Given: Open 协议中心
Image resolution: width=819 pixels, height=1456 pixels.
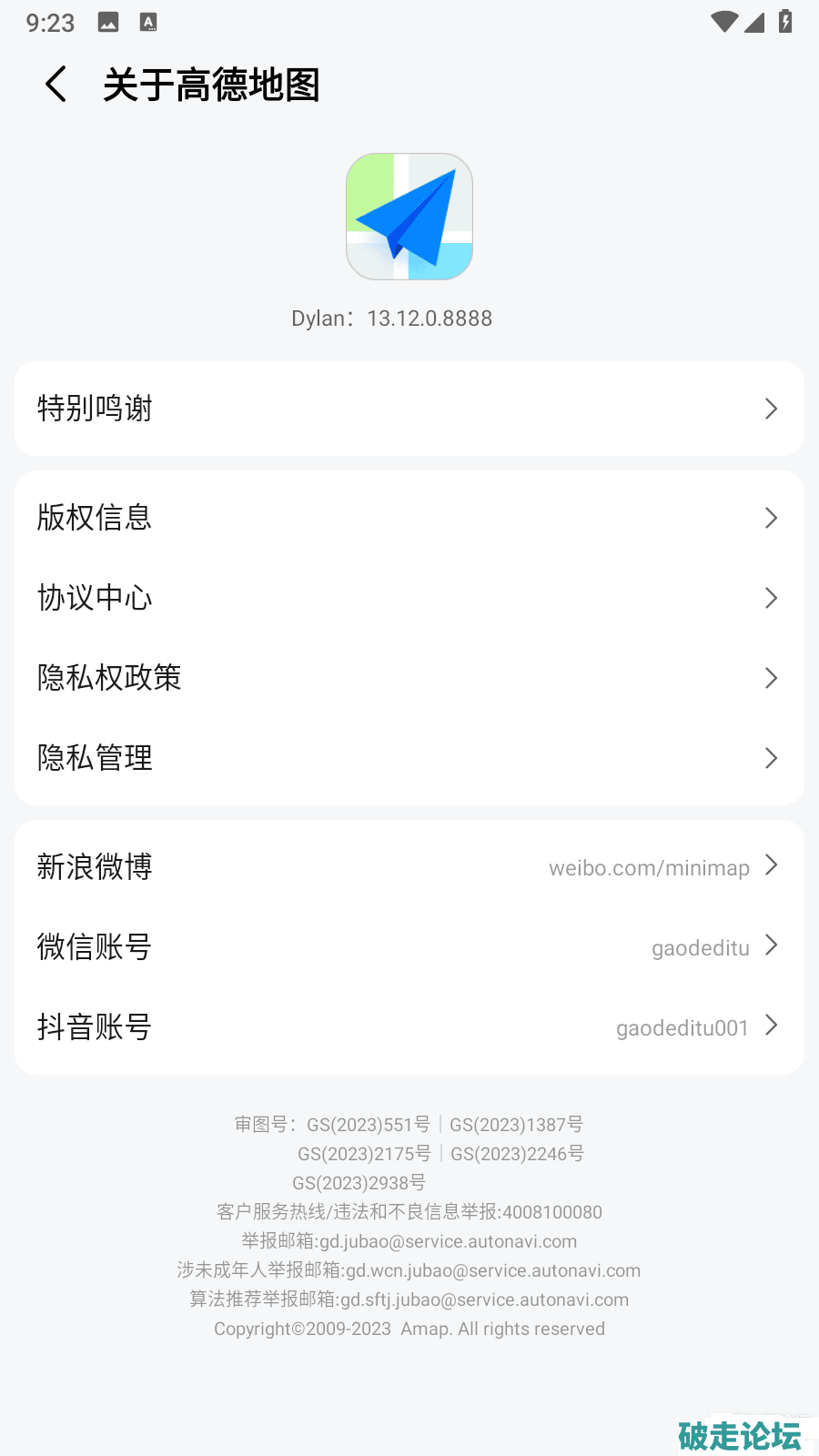Looking at the screenshot, I should click(x=409, y=598).
